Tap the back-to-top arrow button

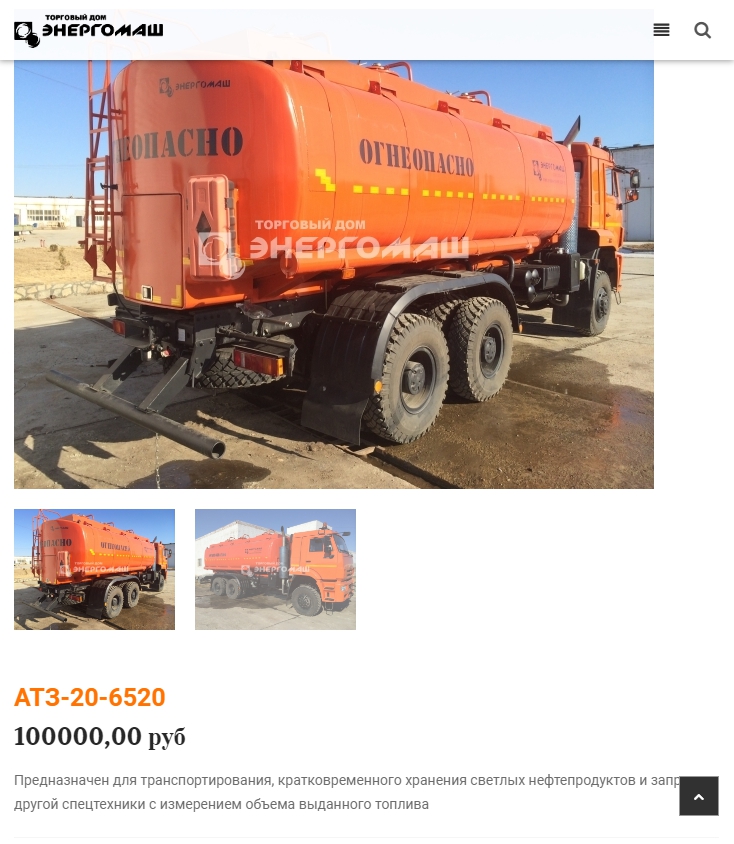tap(698, 796)
